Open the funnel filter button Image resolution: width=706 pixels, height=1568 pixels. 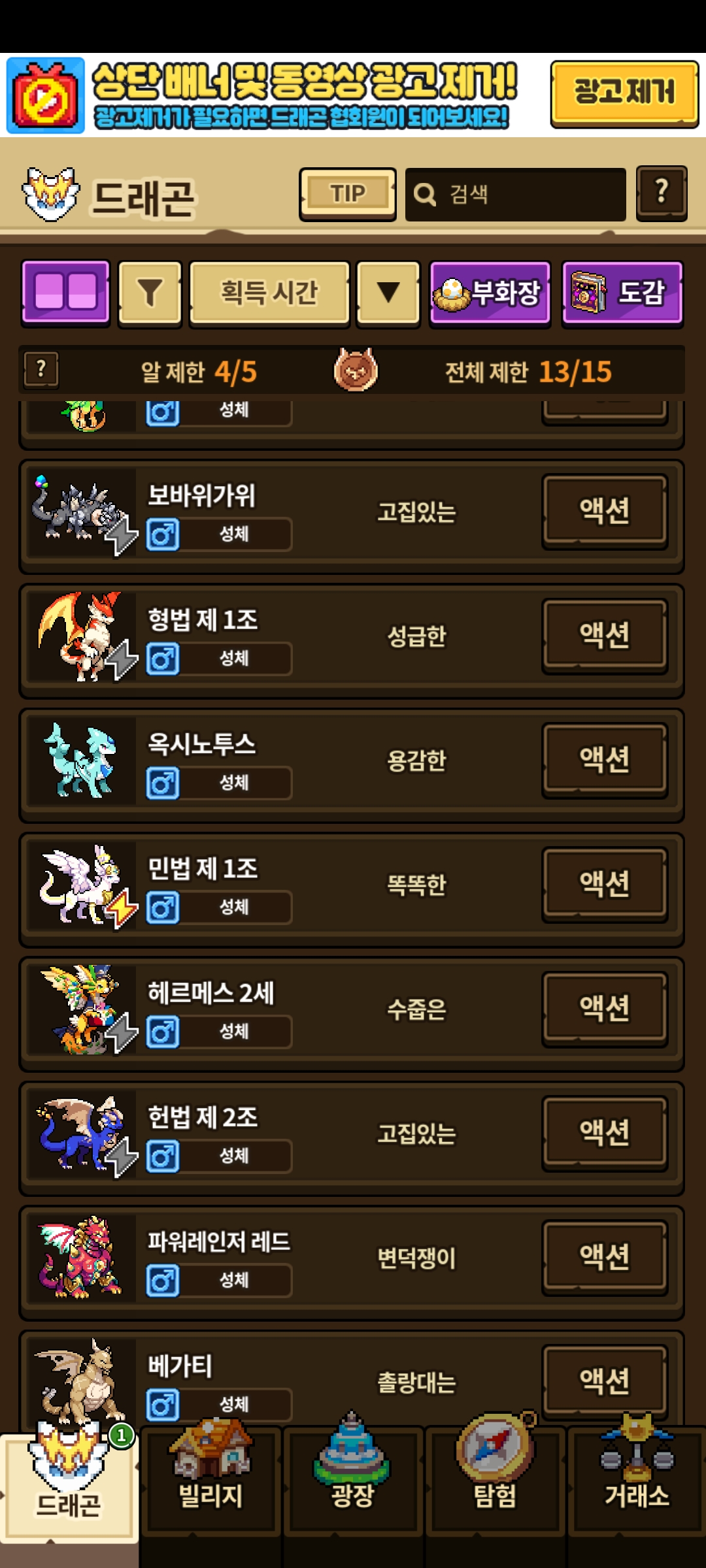click(x=150, y=292)
